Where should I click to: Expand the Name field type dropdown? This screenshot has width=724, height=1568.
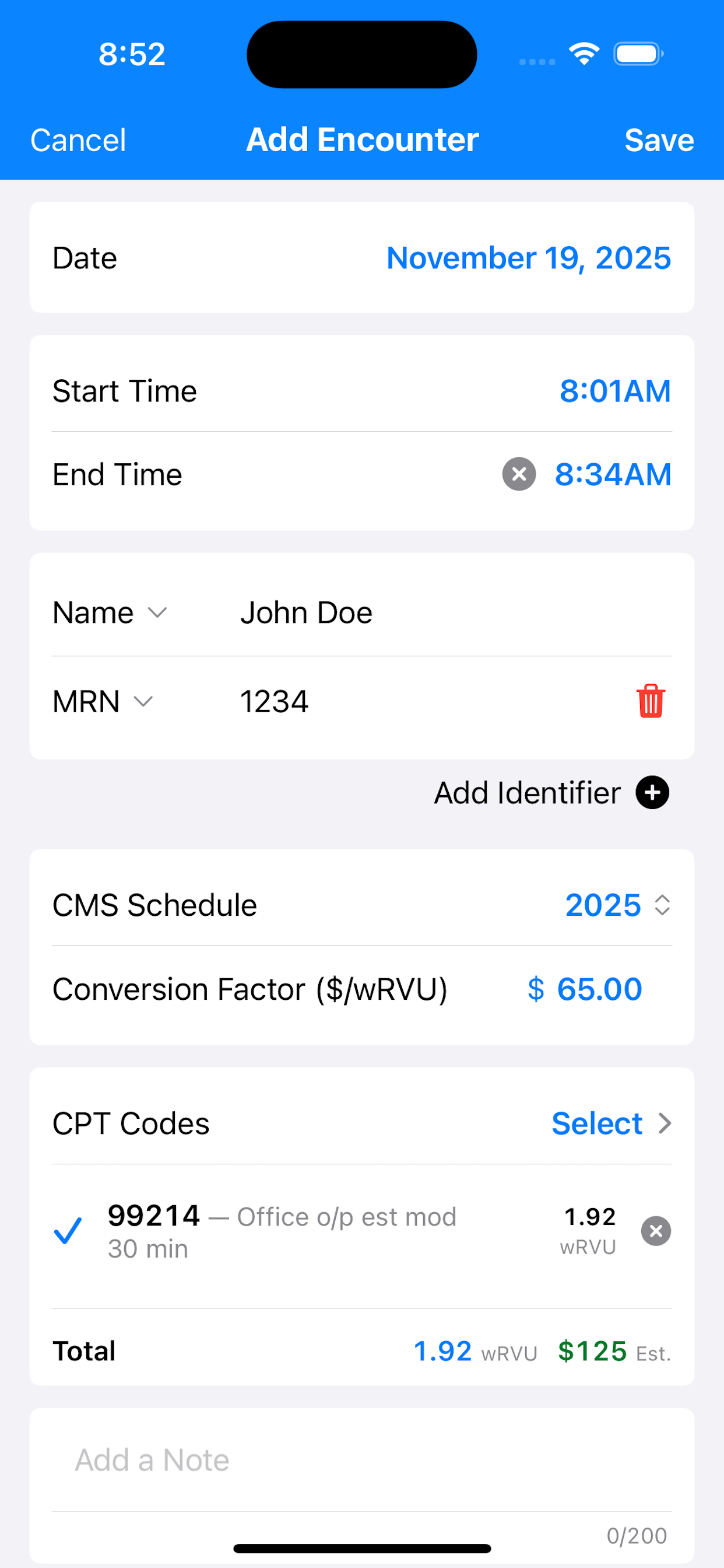click(157, 613)
